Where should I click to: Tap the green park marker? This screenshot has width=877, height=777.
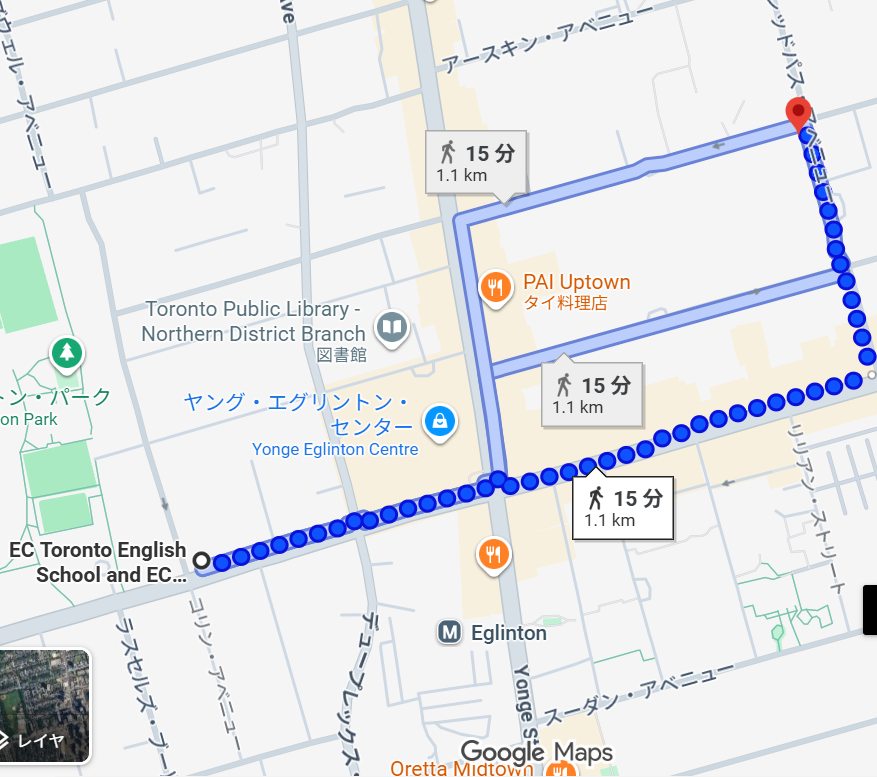(x=67, y=352)
